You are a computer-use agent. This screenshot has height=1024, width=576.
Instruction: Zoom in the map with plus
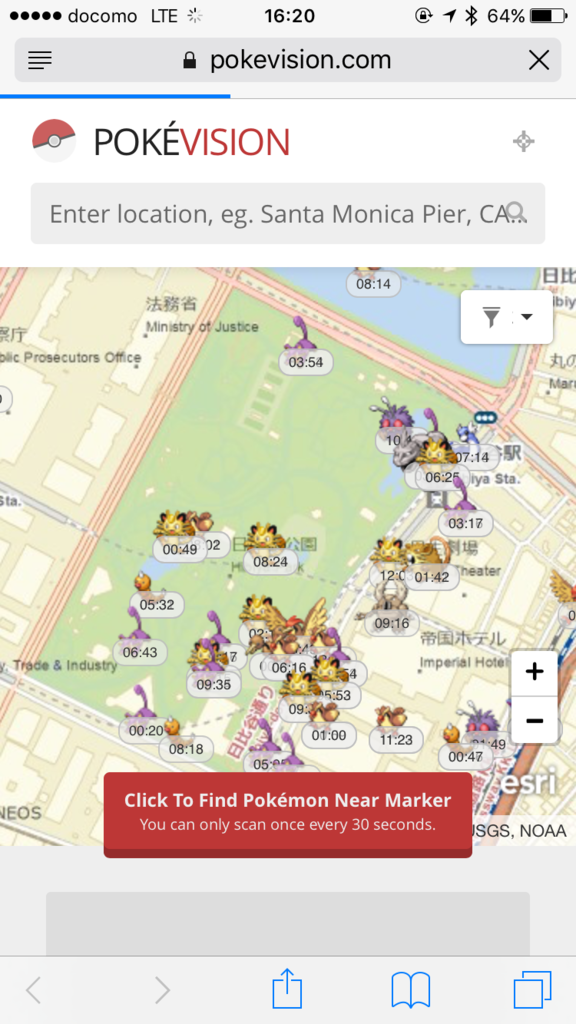[x=534, y=673]
